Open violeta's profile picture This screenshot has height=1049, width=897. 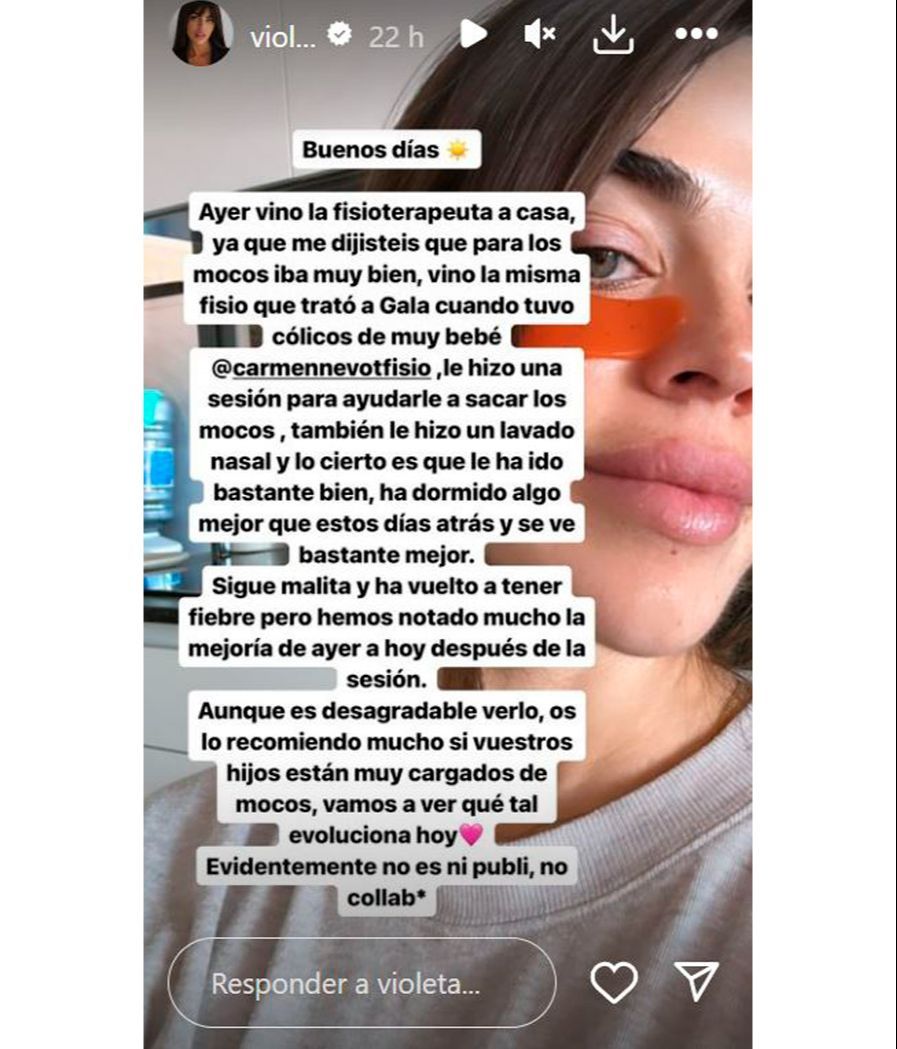point(198,33)
